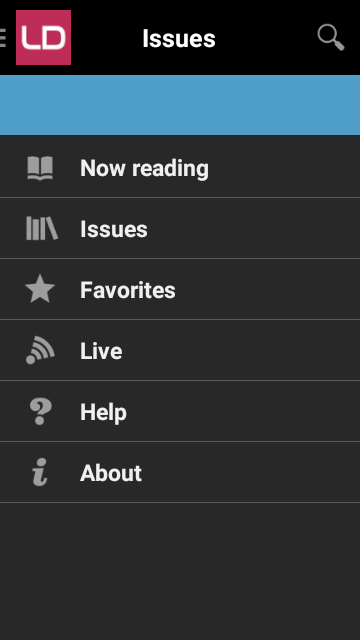The height and width of the screenshot is (640, 360).
Task: Select the Live menu item
Action: click(x=180, y=350)
